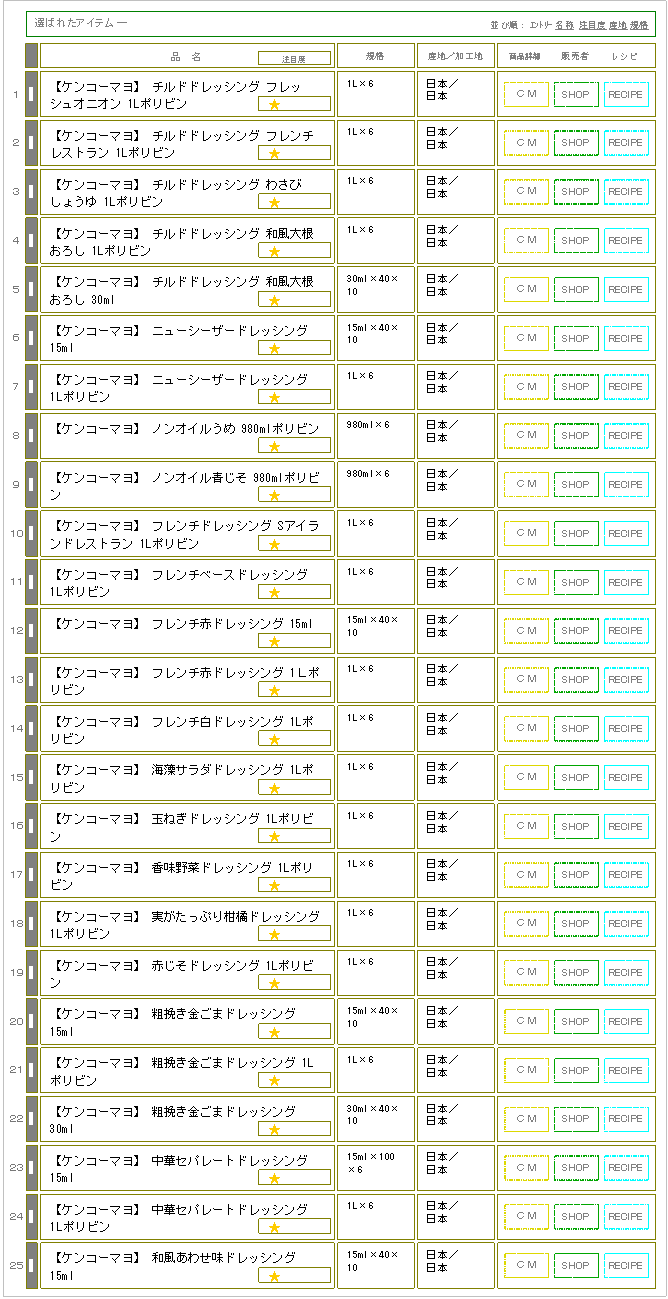The width and height of the screenshot is (668, 1299).
Task: Open CM for ノンオイル青じそ 980mlポリビン
Action: tap(526, 485)
